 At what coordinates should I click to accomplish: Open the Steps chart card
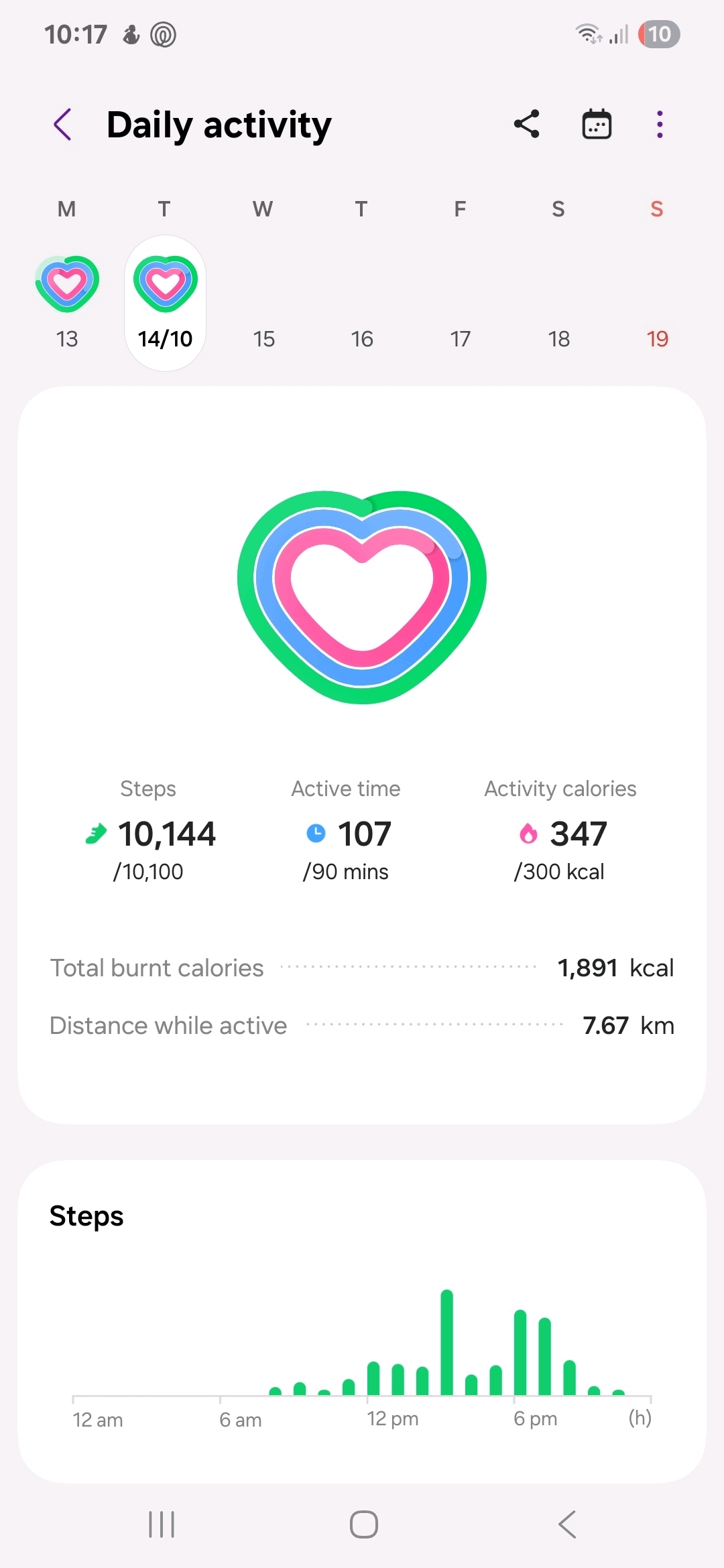click(362, 1320)
